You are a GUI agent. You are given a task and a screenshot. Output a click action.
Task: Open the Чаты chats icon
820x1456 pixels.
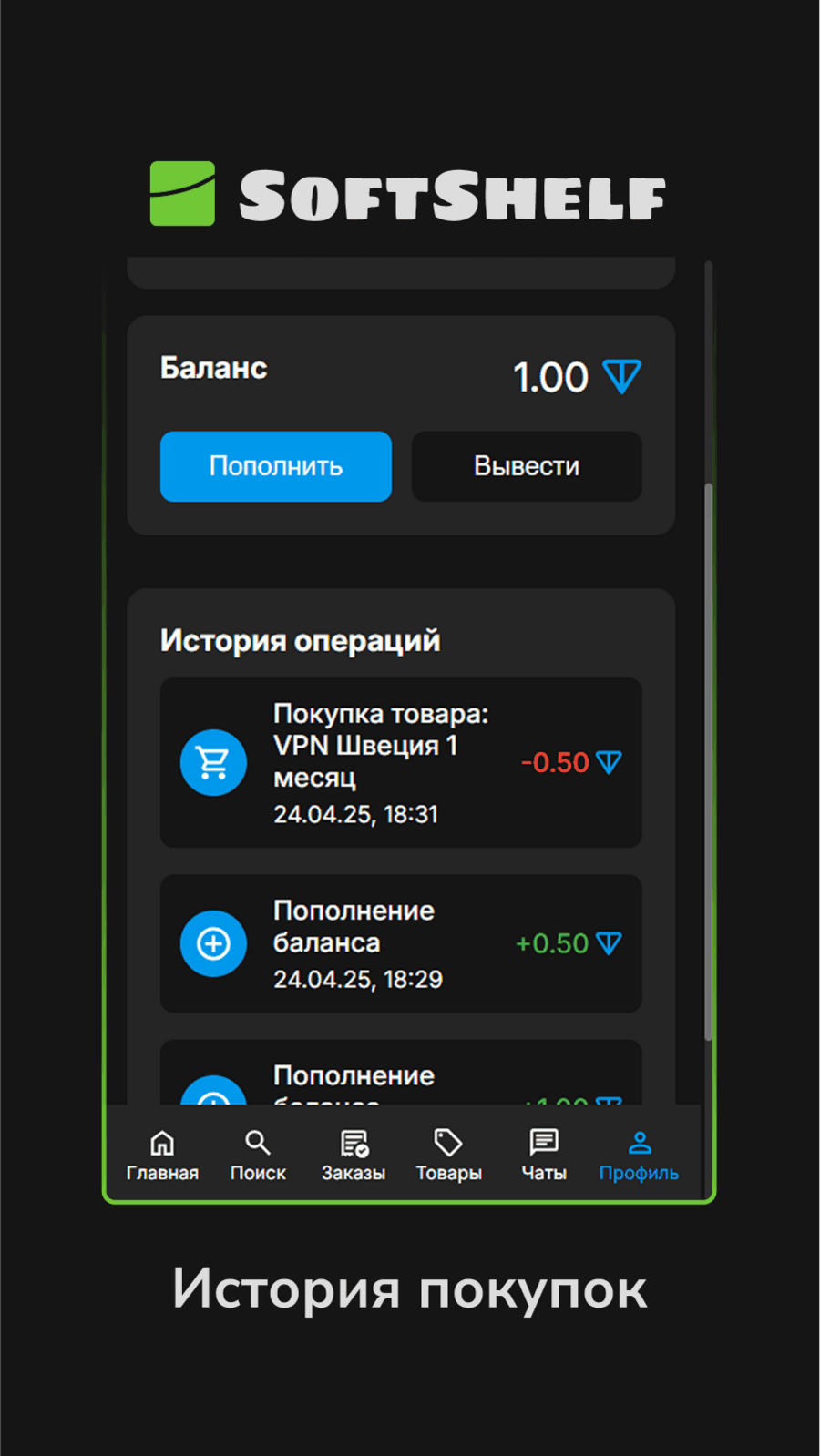tap(543, 1142)
